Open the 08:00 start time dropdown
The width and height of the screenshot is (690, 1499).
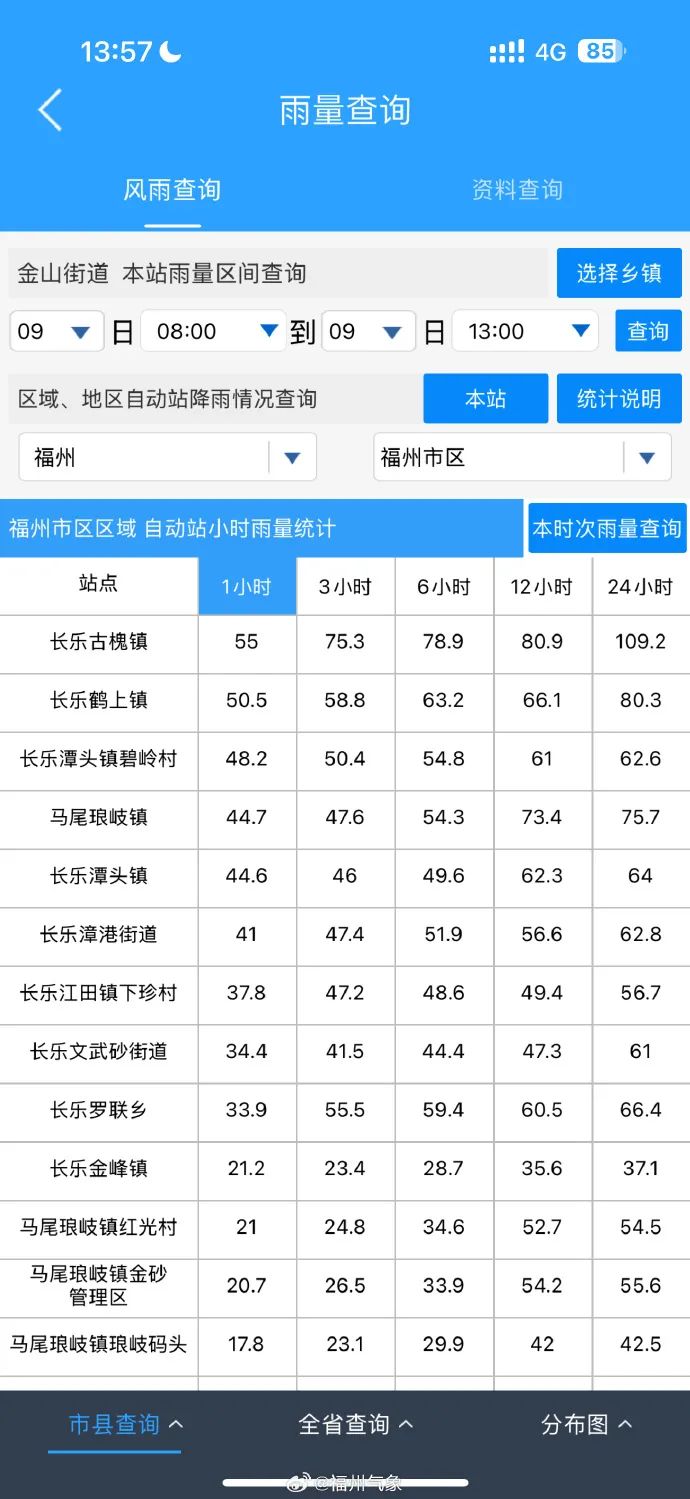click(214, 331)
